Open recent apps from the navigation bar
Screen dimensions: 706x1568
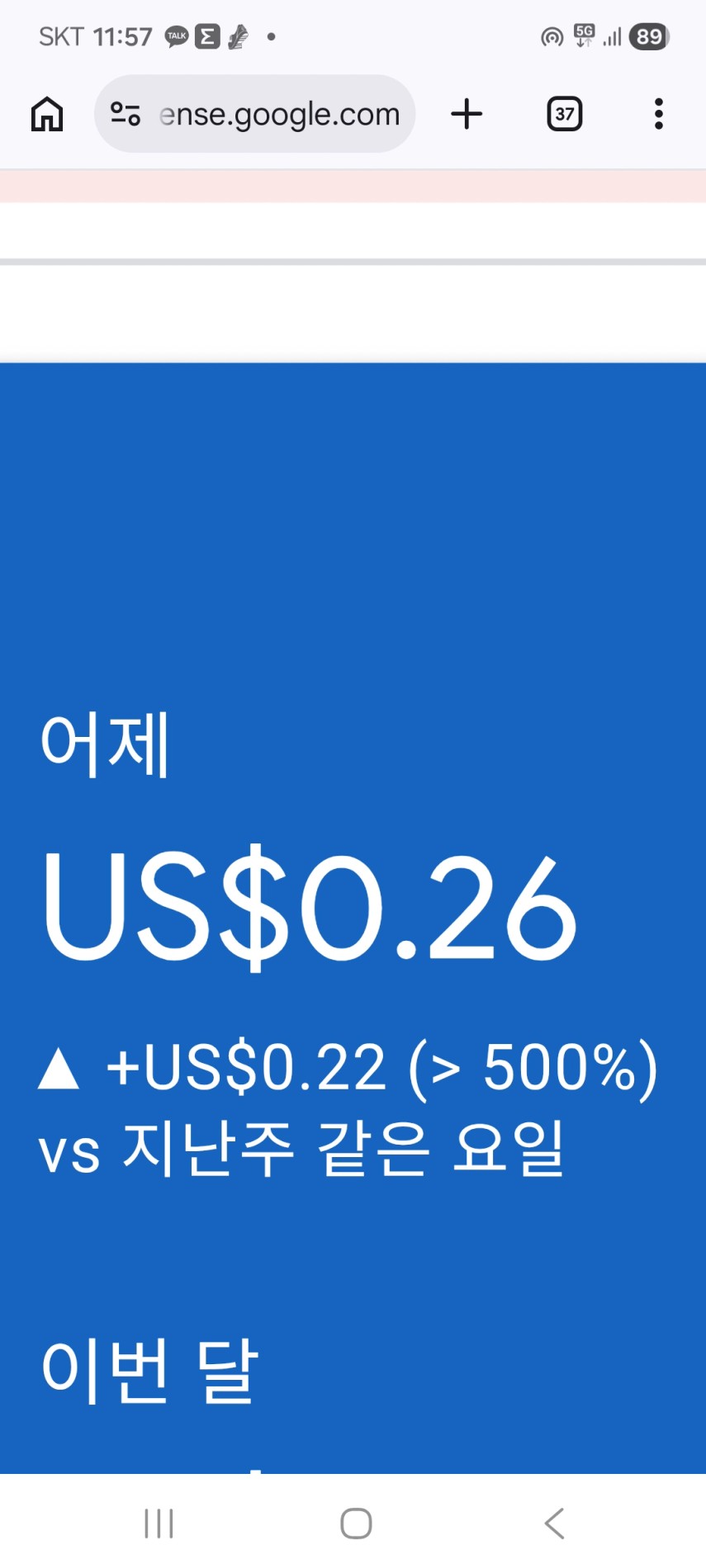pyautogui.click(x=159, y=1523)
